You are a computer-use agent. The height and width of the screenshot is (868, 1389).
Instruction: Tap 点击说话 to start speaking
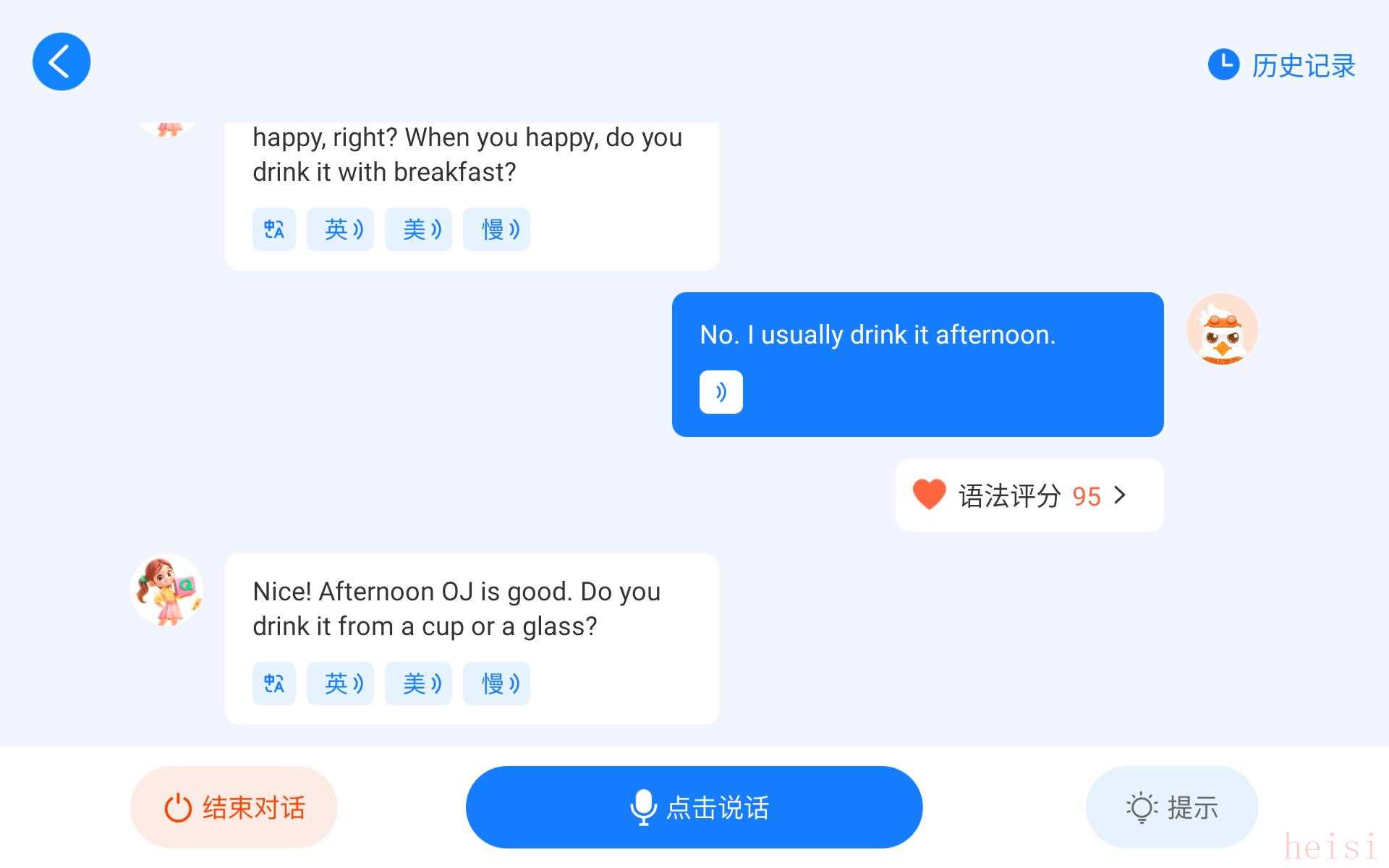click(694, 807)
